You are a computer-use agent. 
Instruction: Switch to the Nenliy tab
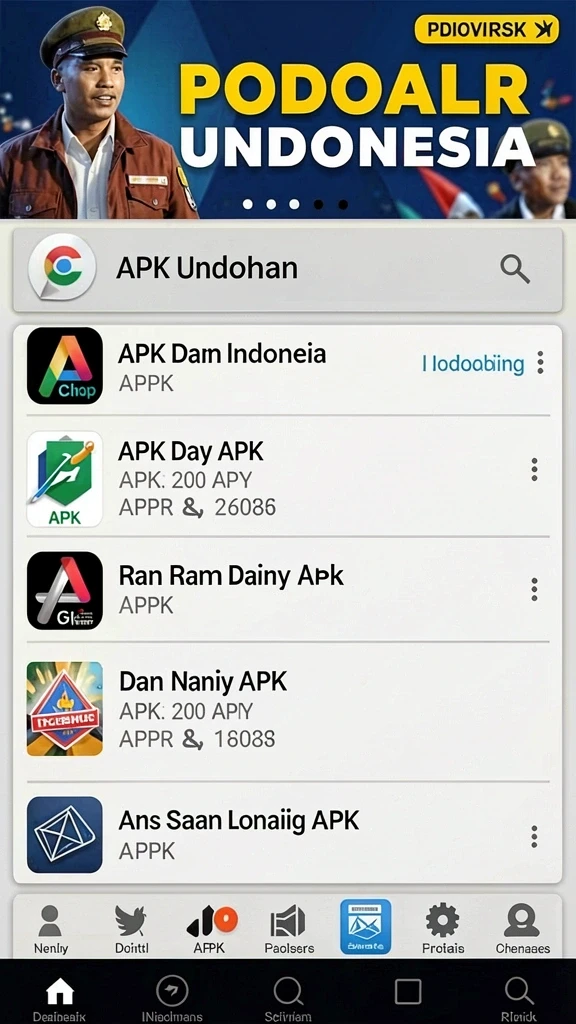click(50, 929)
